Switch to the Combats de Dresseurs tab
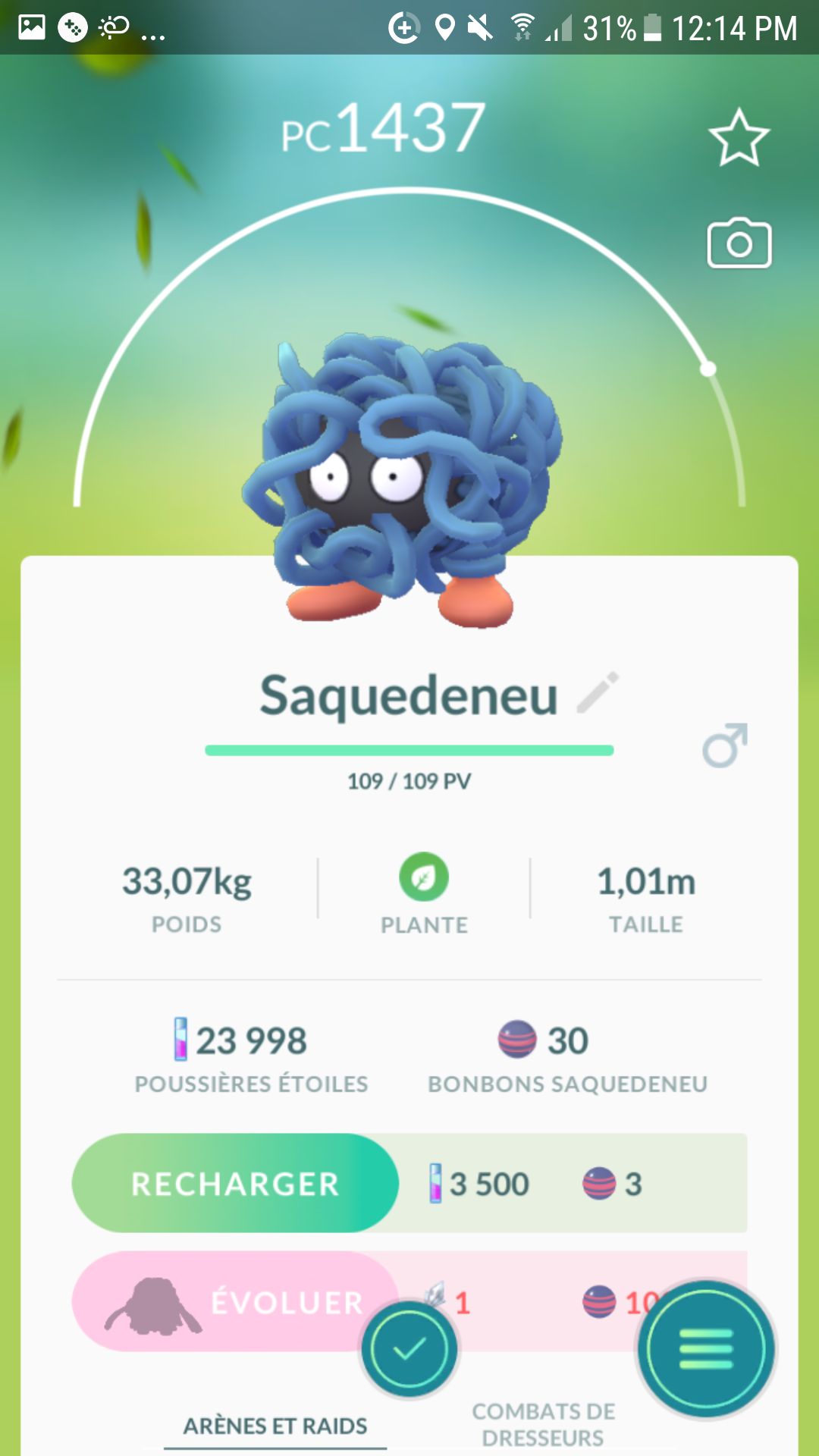819x1456 pixels. pyautogui.click(x=543, y=1424)
